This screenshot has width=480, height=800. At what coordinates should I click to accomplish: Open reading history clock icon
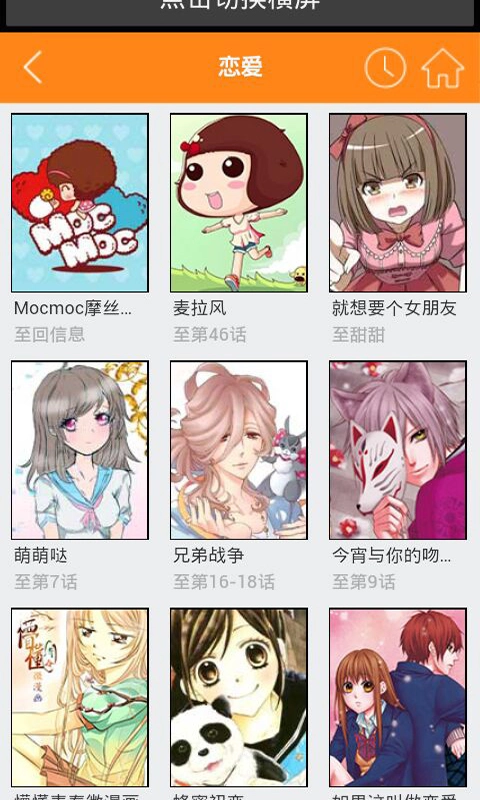[385, 68]
